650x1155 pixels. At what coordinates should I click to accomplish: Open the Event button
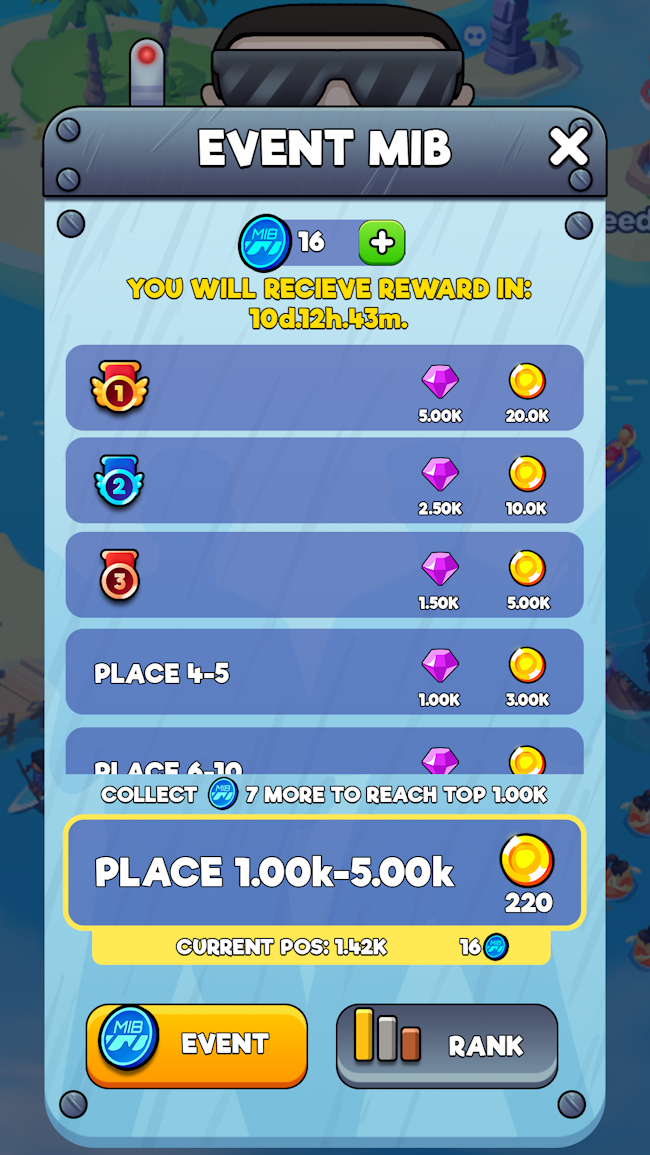click(197, 1045)
